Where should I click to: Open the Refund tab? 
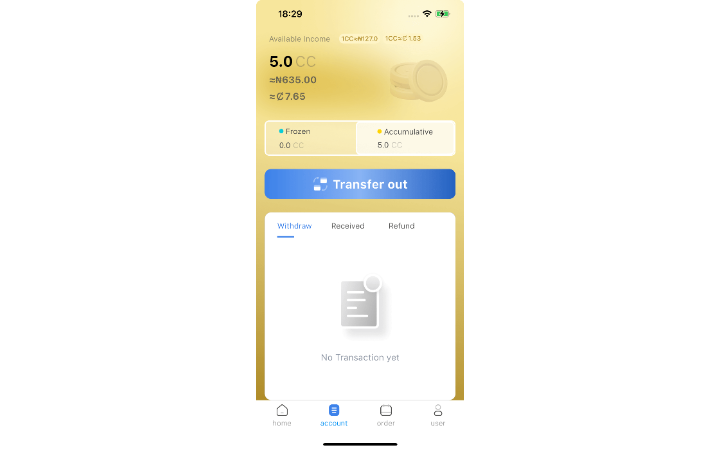pos(401,226)
